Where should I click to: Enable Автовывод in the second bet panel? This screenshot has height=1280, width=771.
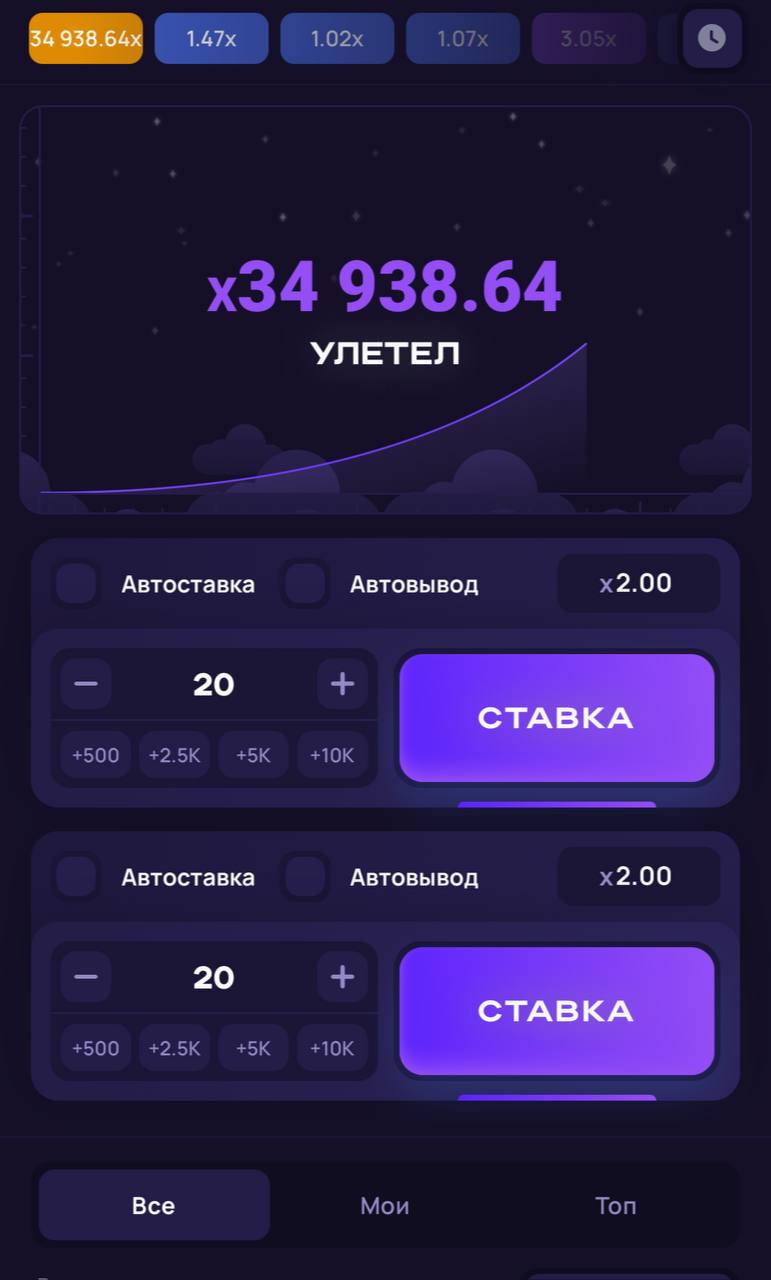305,877
